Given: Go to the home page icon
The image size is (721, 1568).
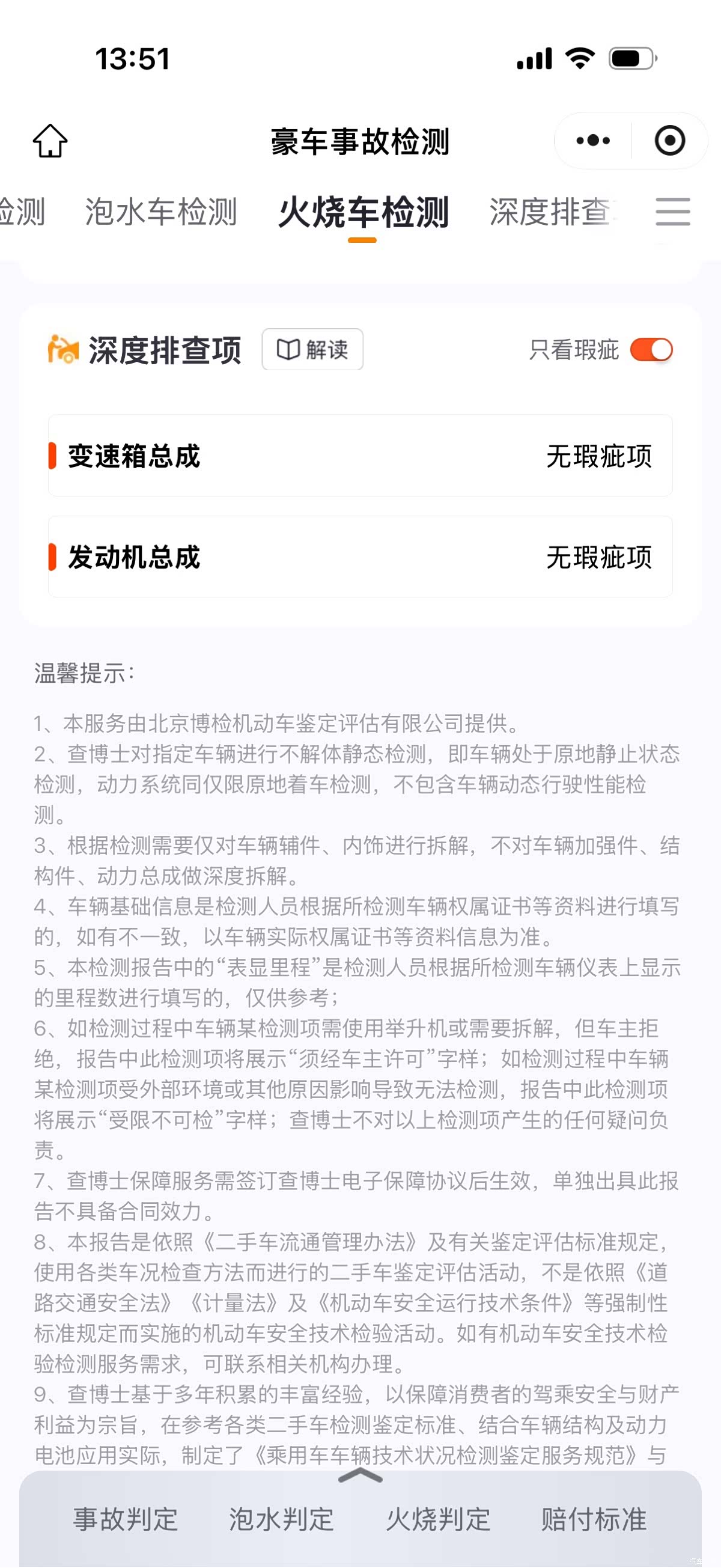Looking at the screenshot, I should [x=50, y=141].
